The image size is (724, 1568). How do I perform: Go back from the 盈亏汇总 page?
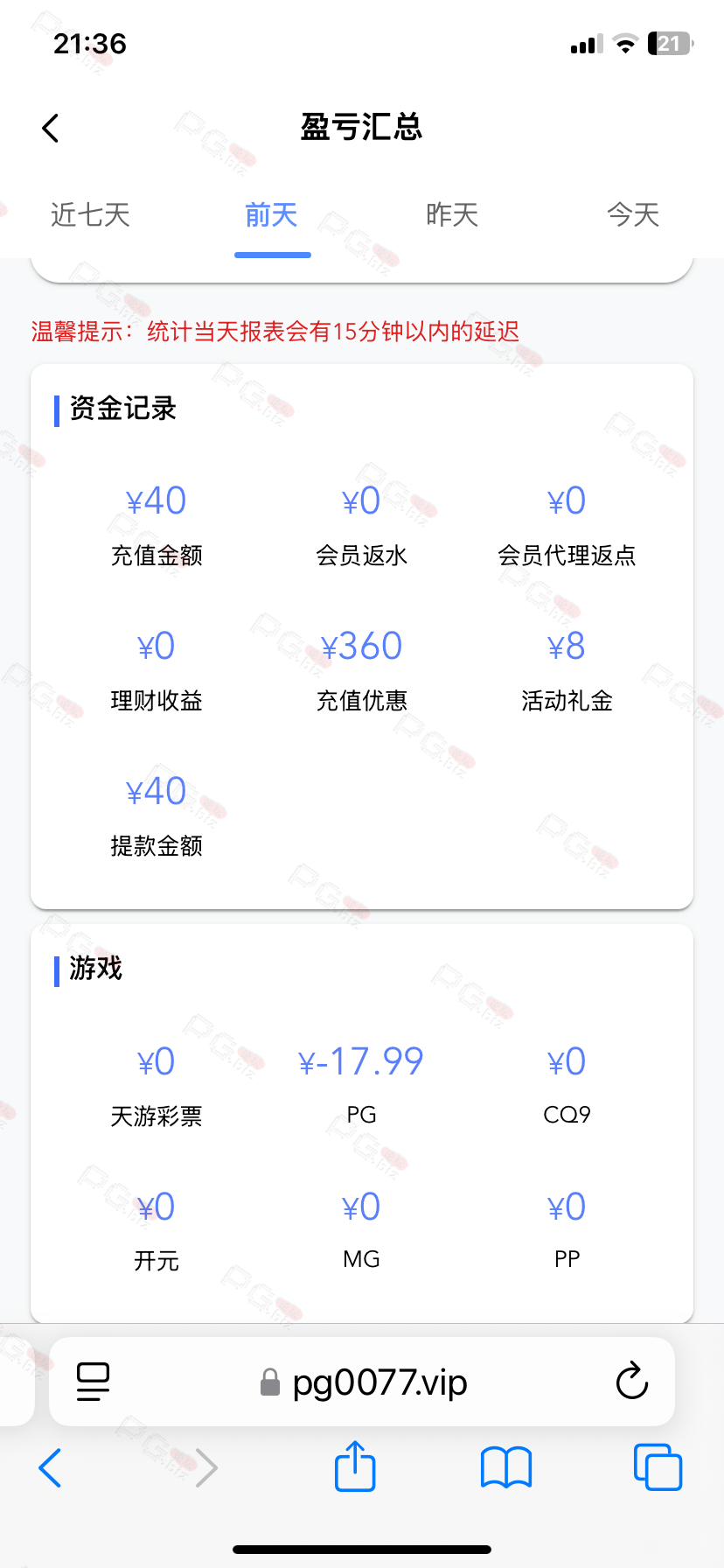tap(51, 128)
